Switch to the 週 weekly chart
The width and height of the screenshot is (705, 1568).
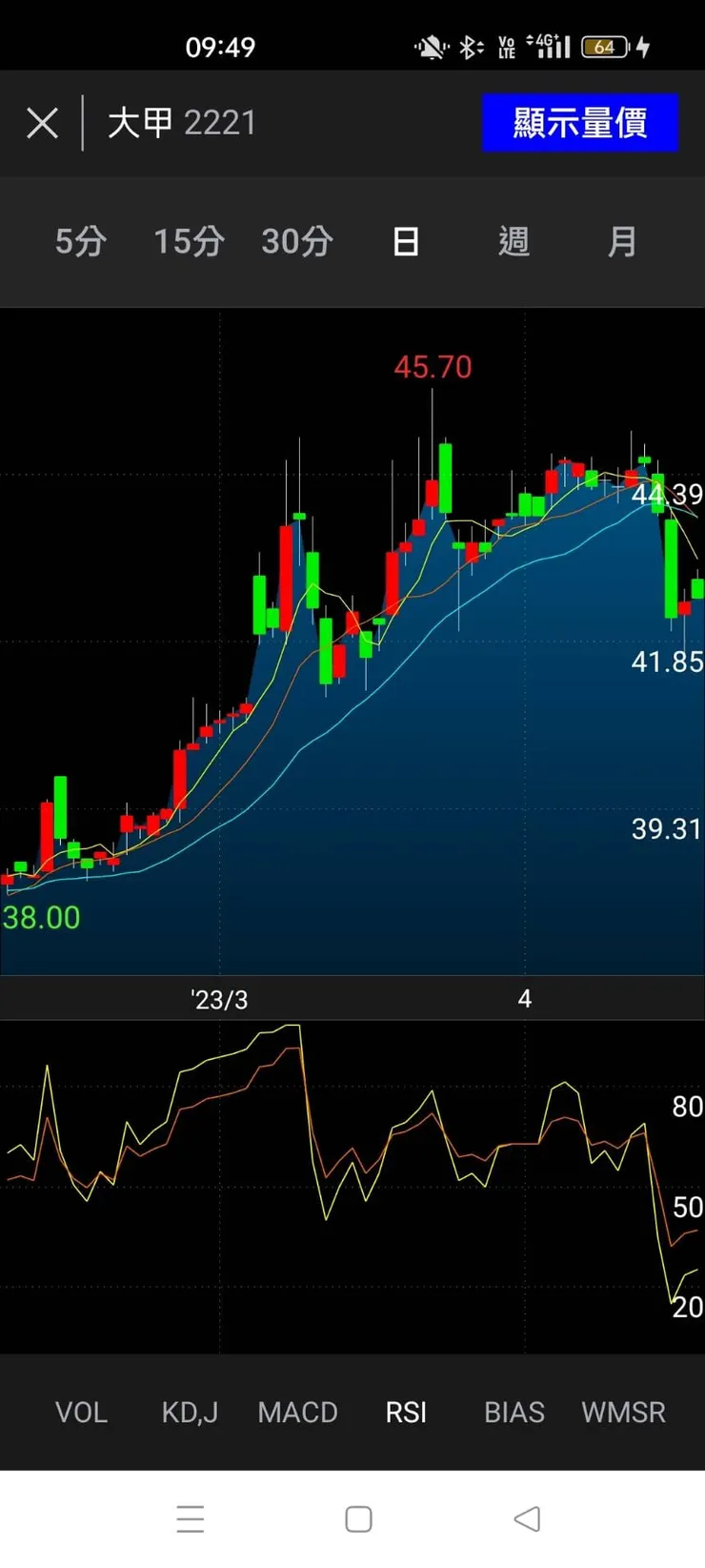[514, 242]
